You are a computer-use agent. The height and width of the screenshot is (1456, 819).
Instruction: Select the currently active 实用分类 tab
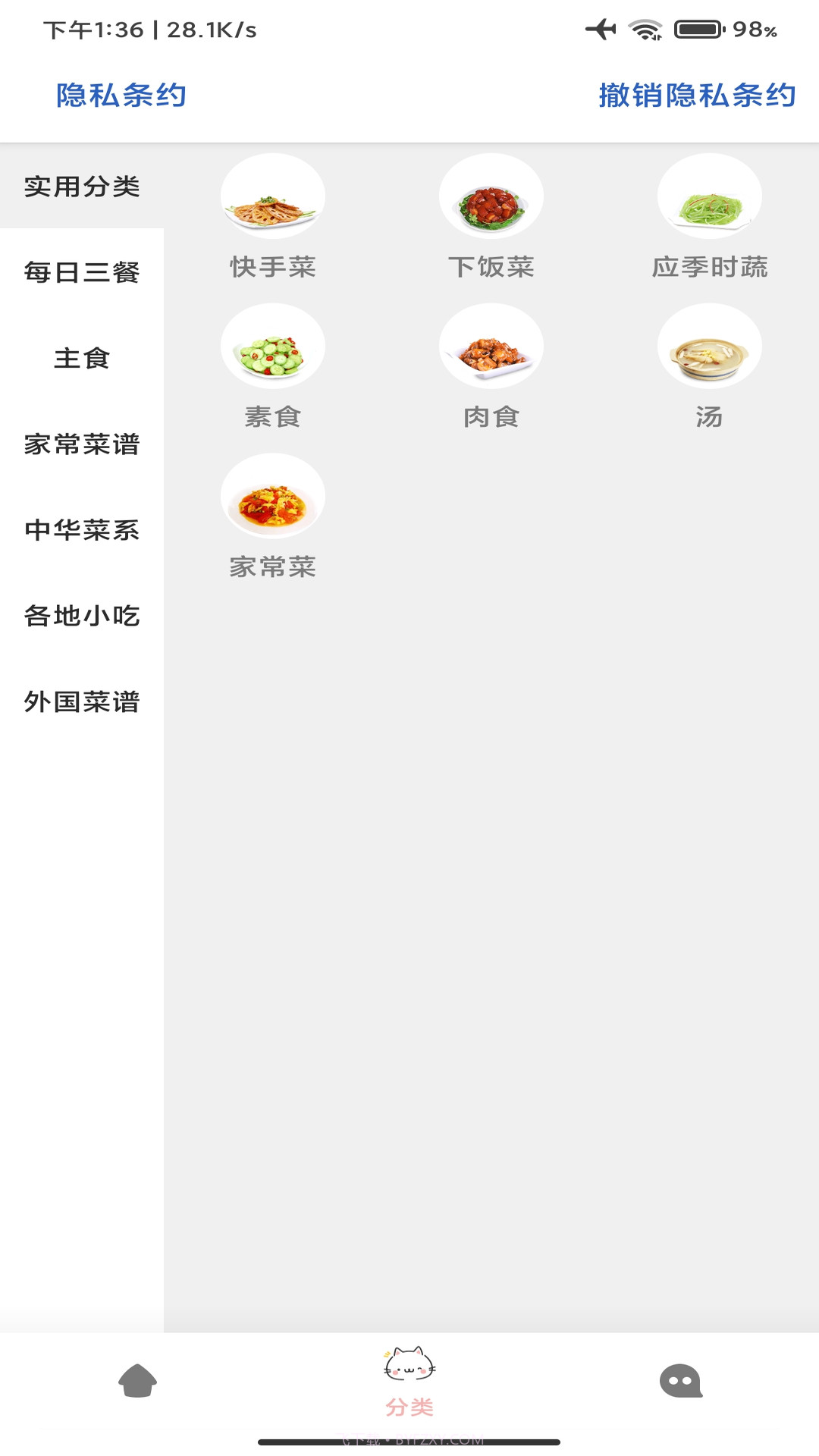[x=81, y=188]
